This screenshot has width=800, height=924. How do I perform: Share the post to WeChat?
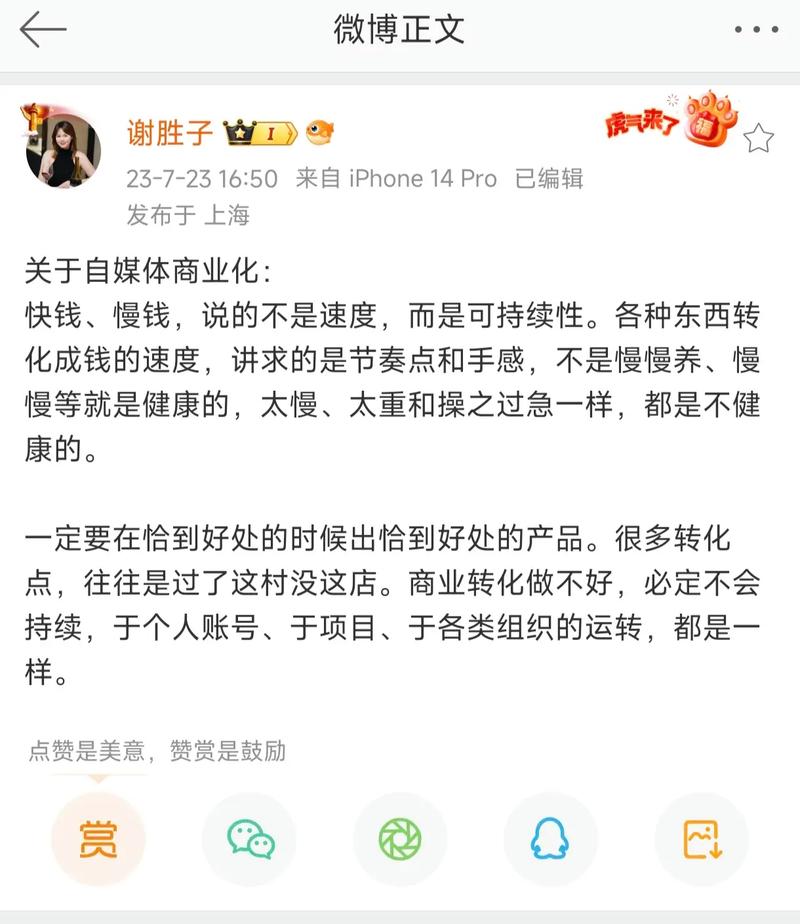pos(249,839)
